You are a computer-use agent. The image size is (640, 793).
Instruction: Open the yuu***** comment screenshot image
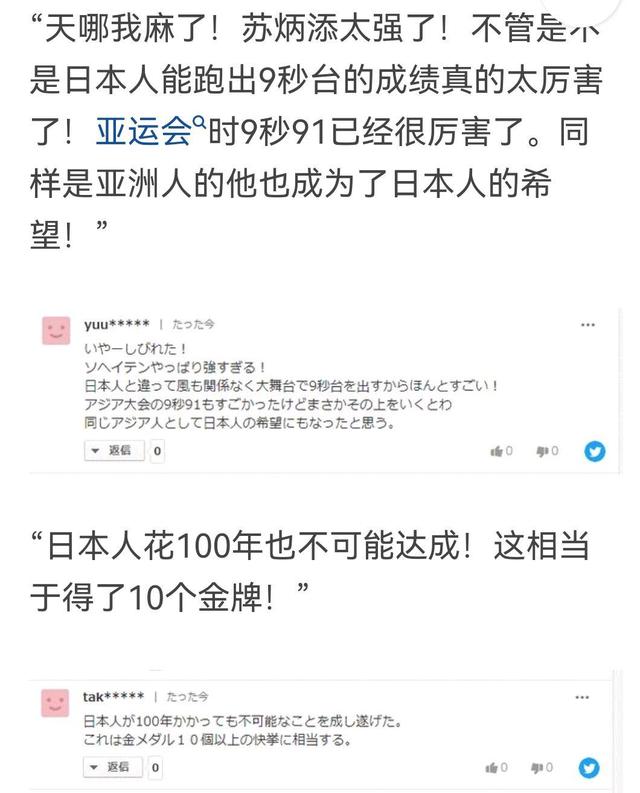click(x=320, y=390)
